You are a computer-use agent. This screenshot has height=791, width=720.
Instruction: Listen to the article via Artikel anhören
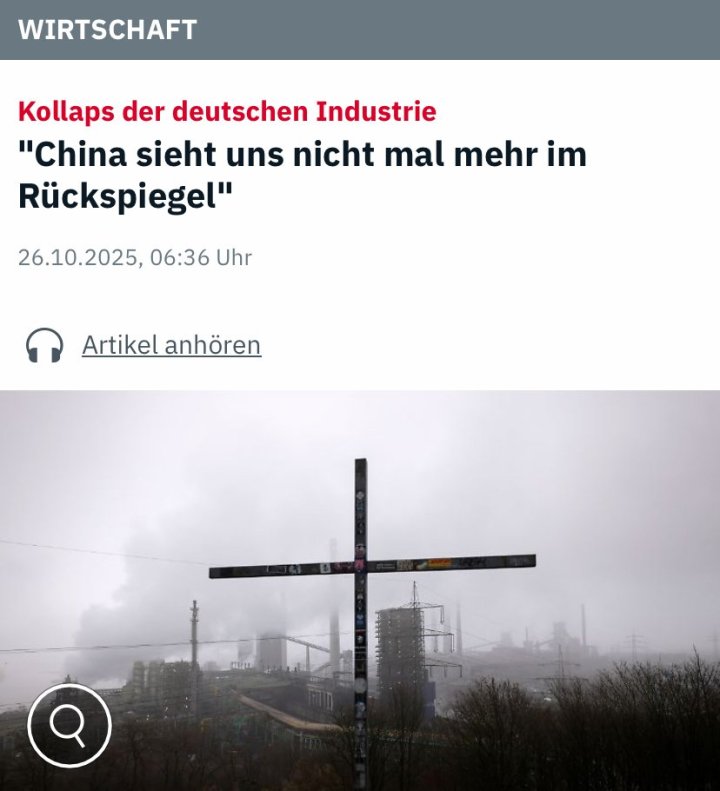[x=170, y=345]
